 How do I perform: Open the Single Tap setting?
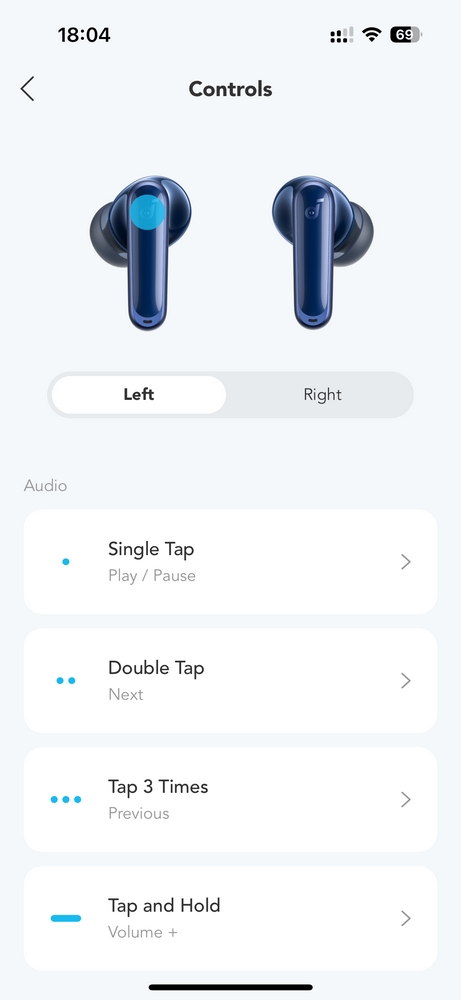coord(230,562)
